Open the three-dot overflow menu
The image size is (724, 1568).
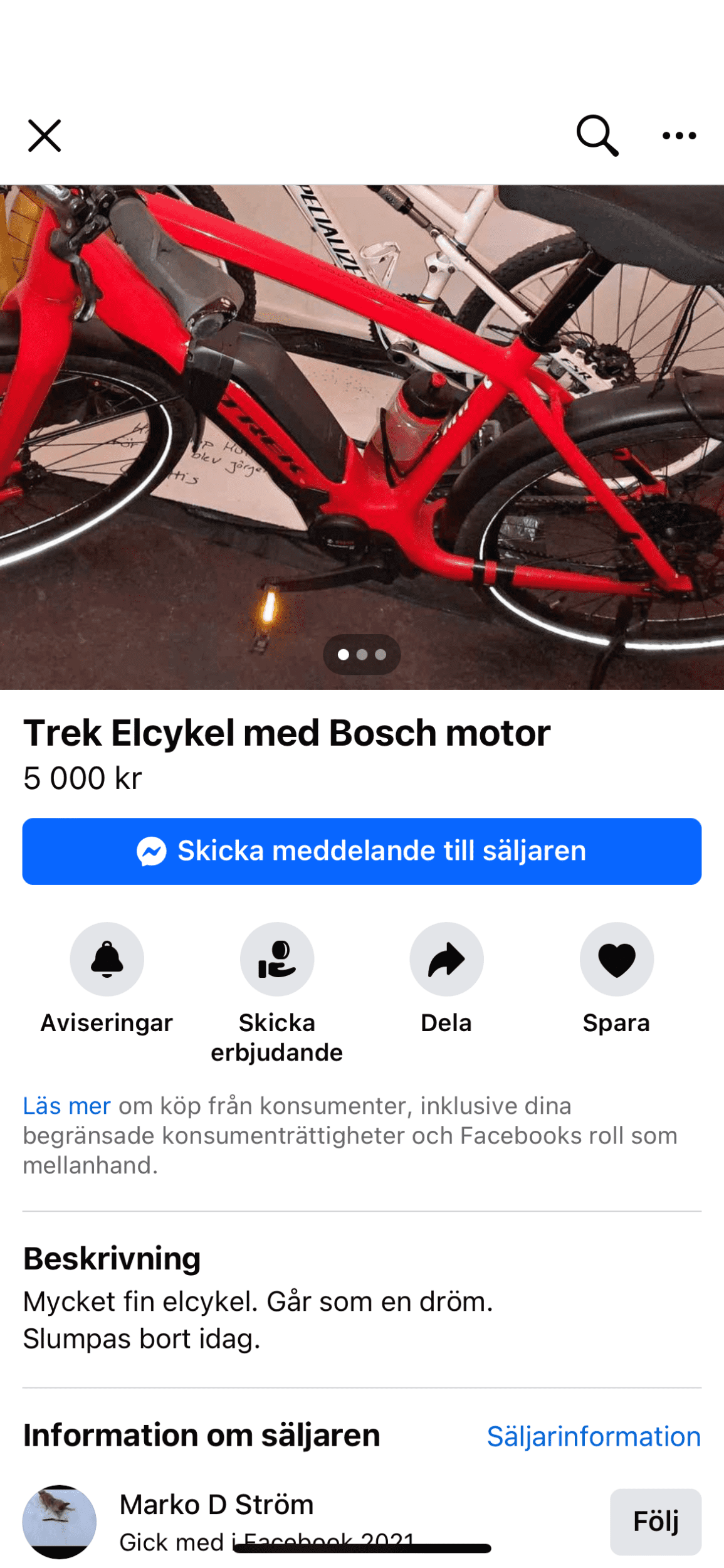click(x=679, y=135)
